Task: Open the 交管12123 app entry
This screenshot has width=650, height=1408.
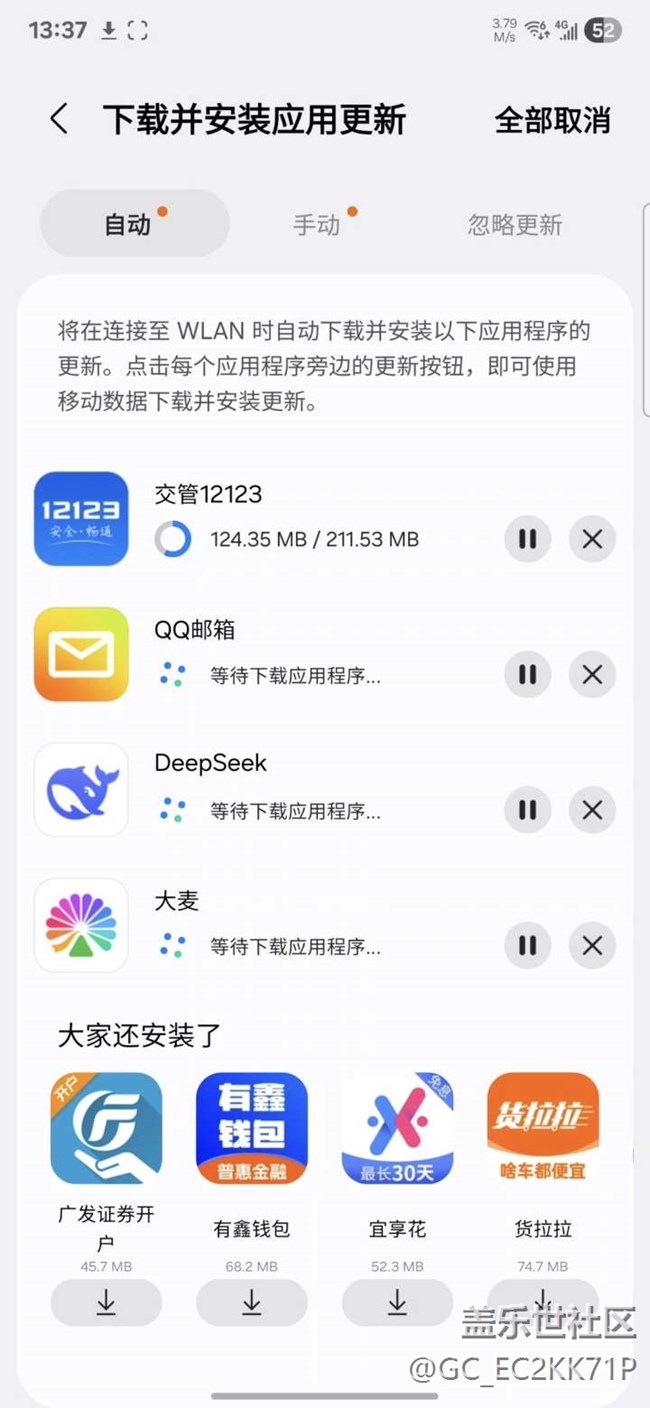Action: pyautogui.click(x=81, y=518)
